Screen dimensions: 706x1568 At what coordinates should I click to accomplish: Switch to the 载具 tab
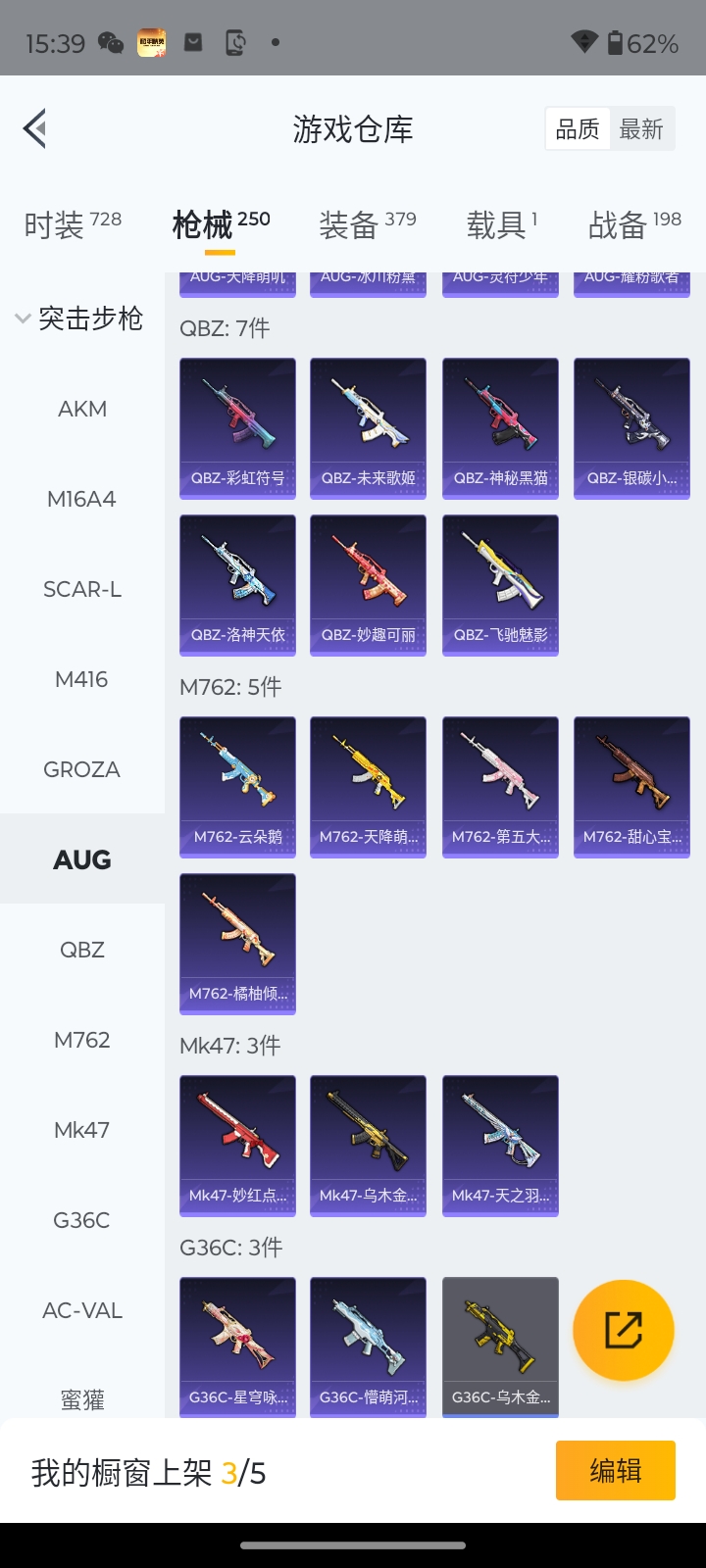click(x=501, y=224)
